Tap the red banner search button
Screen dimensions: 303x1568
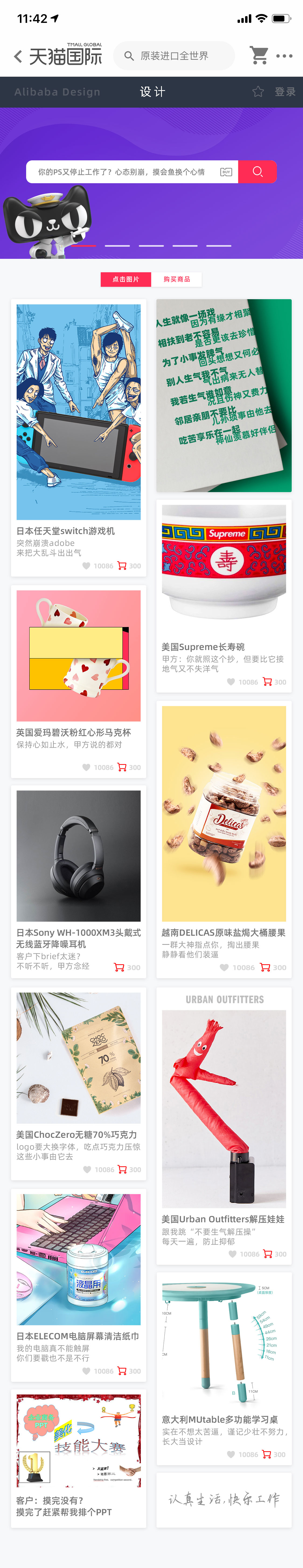257,172
